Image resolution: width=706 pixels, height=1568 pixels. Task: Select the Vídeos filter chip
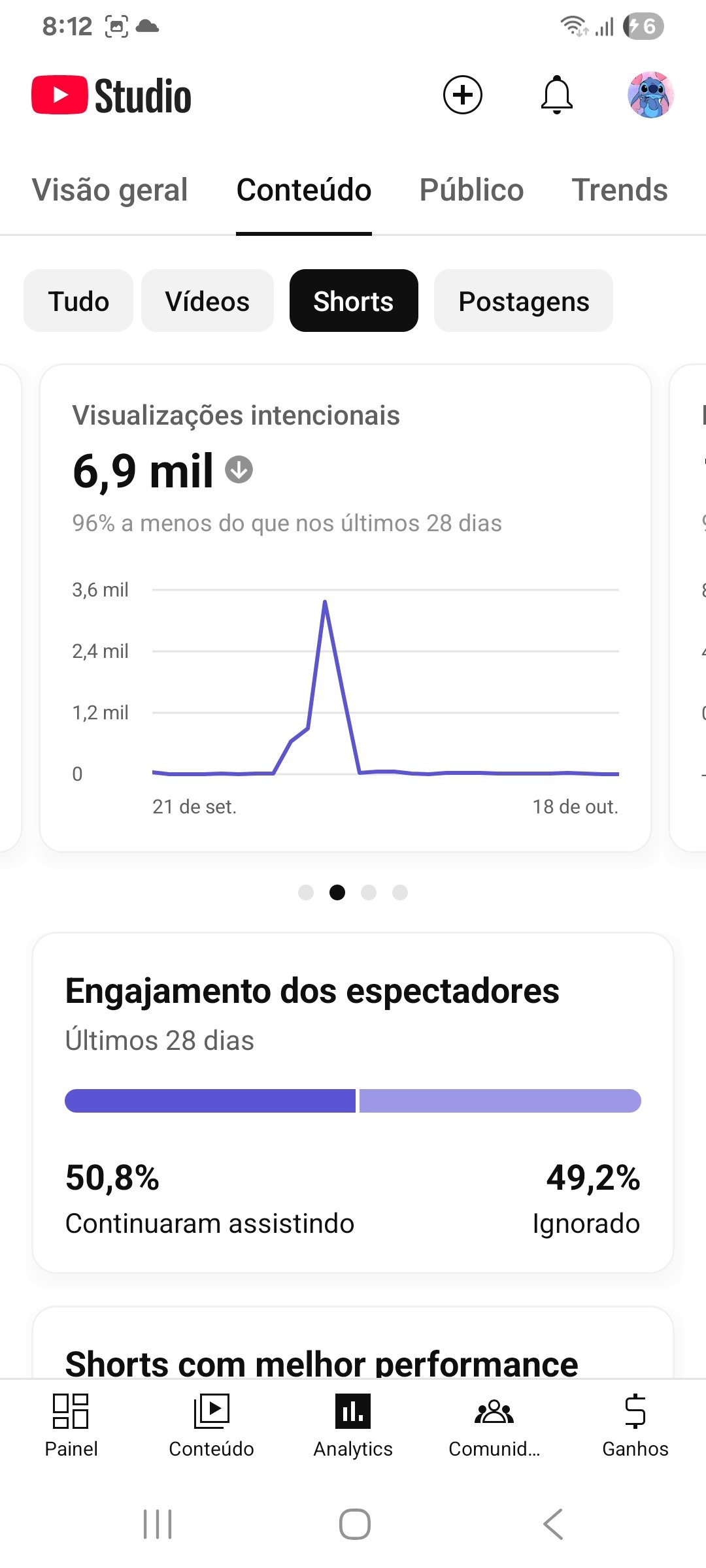point(207,301)
